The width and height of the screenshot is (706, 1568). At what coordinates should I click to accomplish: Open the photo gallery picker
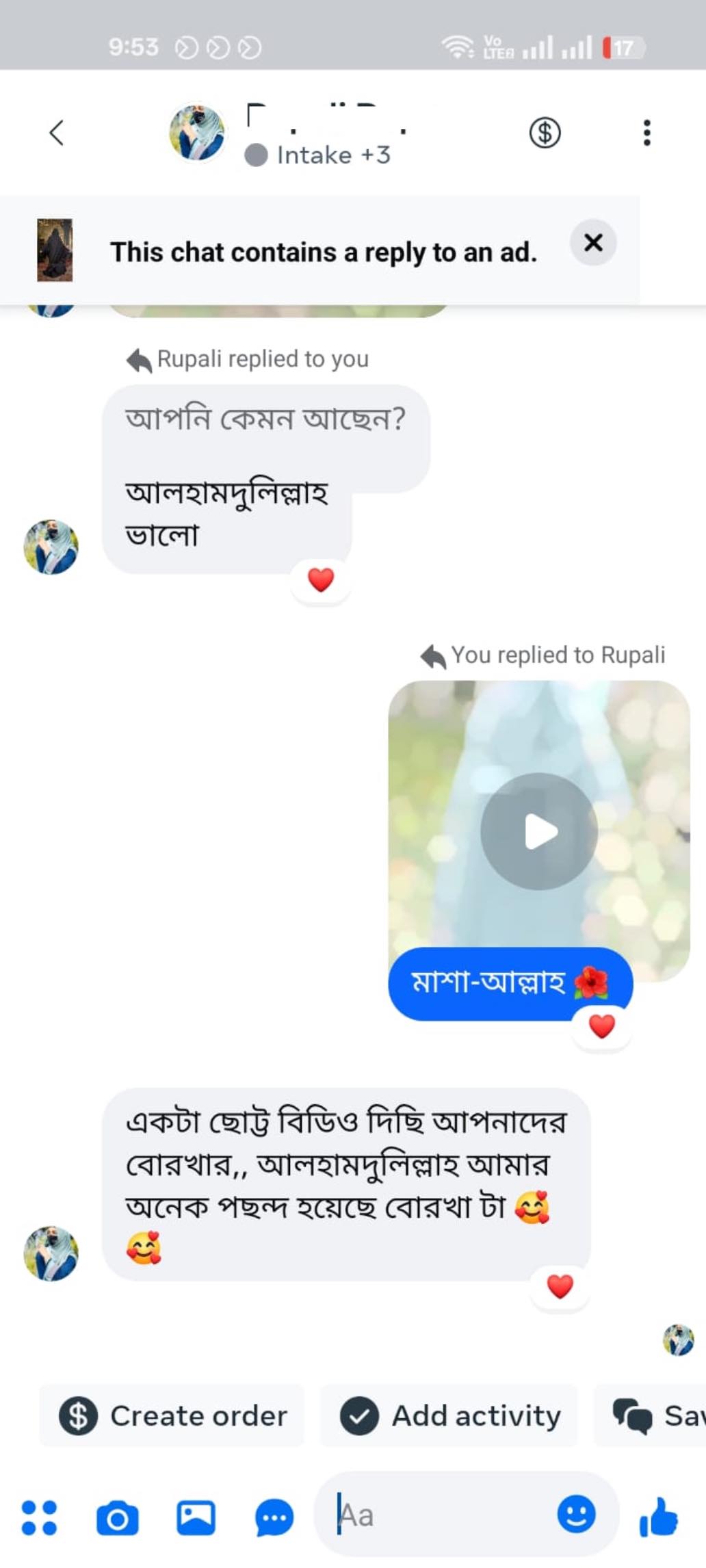pyautogui.click(x=196, y=1517)
